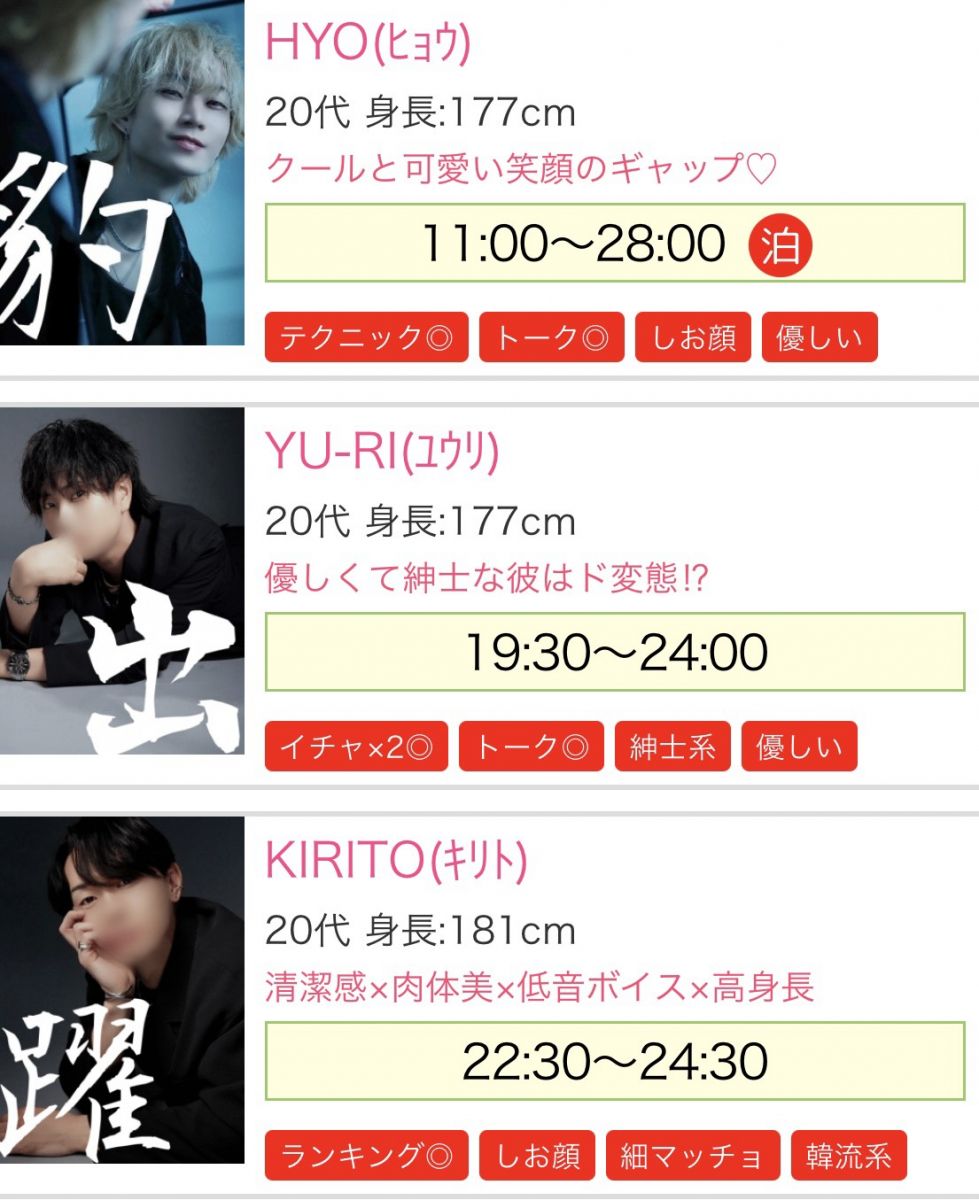Choose the 優しい tag on YU-RI's card
Viewport: 979px width, 1200px height.
pos(799,747)
